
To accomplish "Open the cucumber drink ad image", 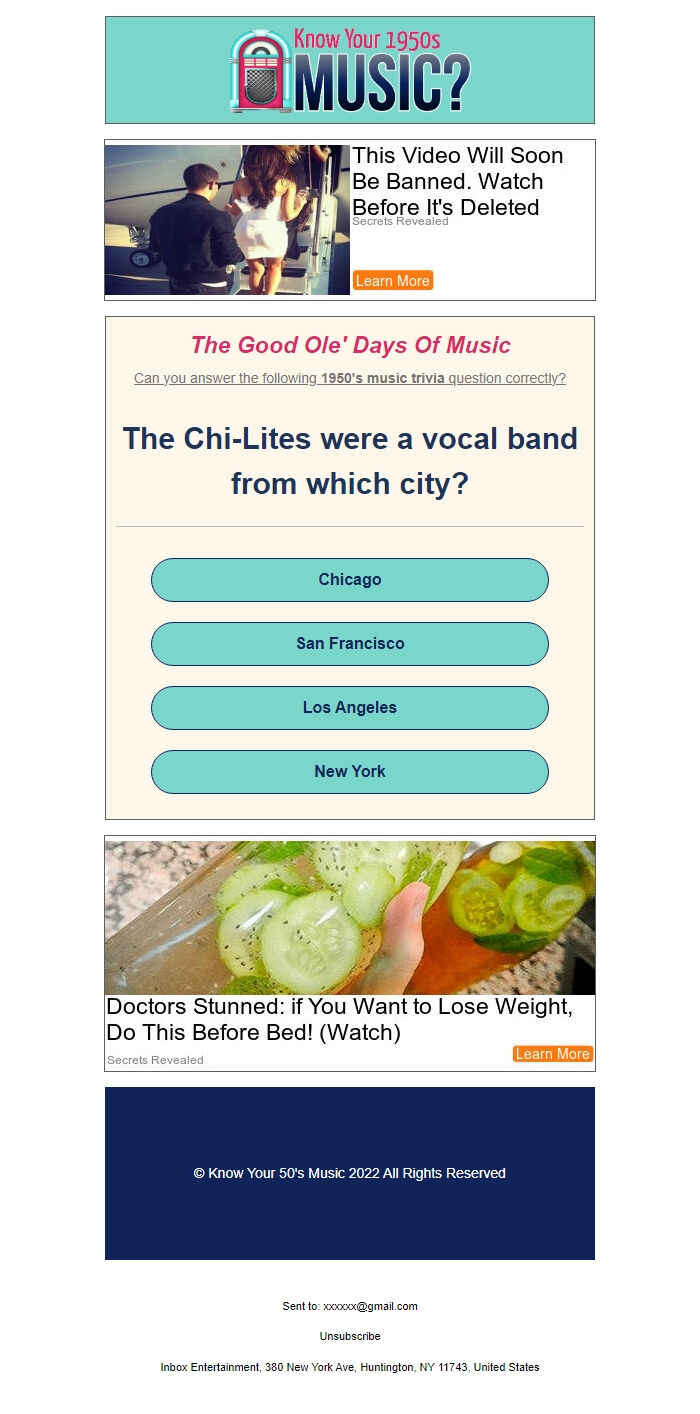I will (x=350, y=917).
